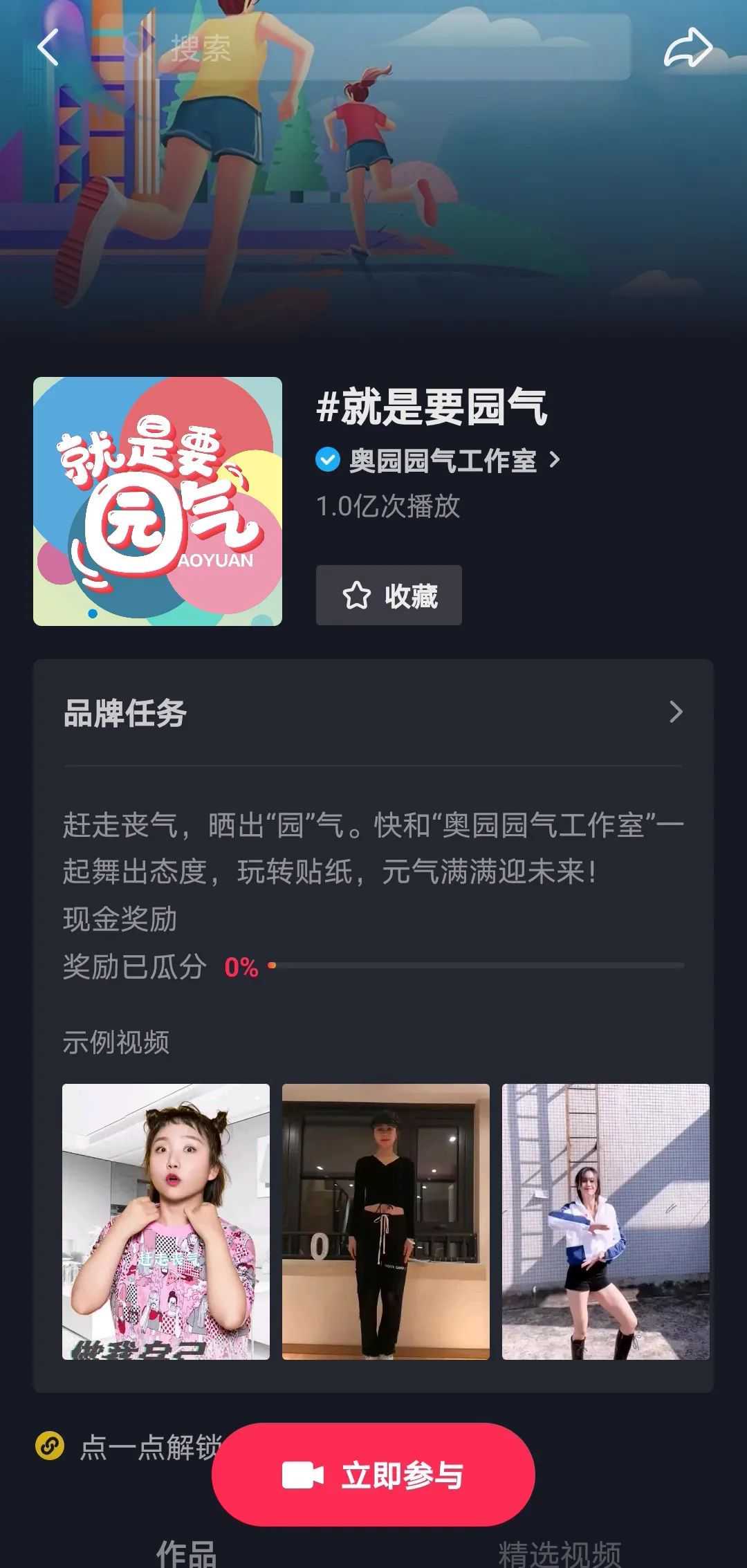Viewport: 747px width, 1568px height.
Task: Open 奥园园气工作室 profile link
Action: click(443, 461)
